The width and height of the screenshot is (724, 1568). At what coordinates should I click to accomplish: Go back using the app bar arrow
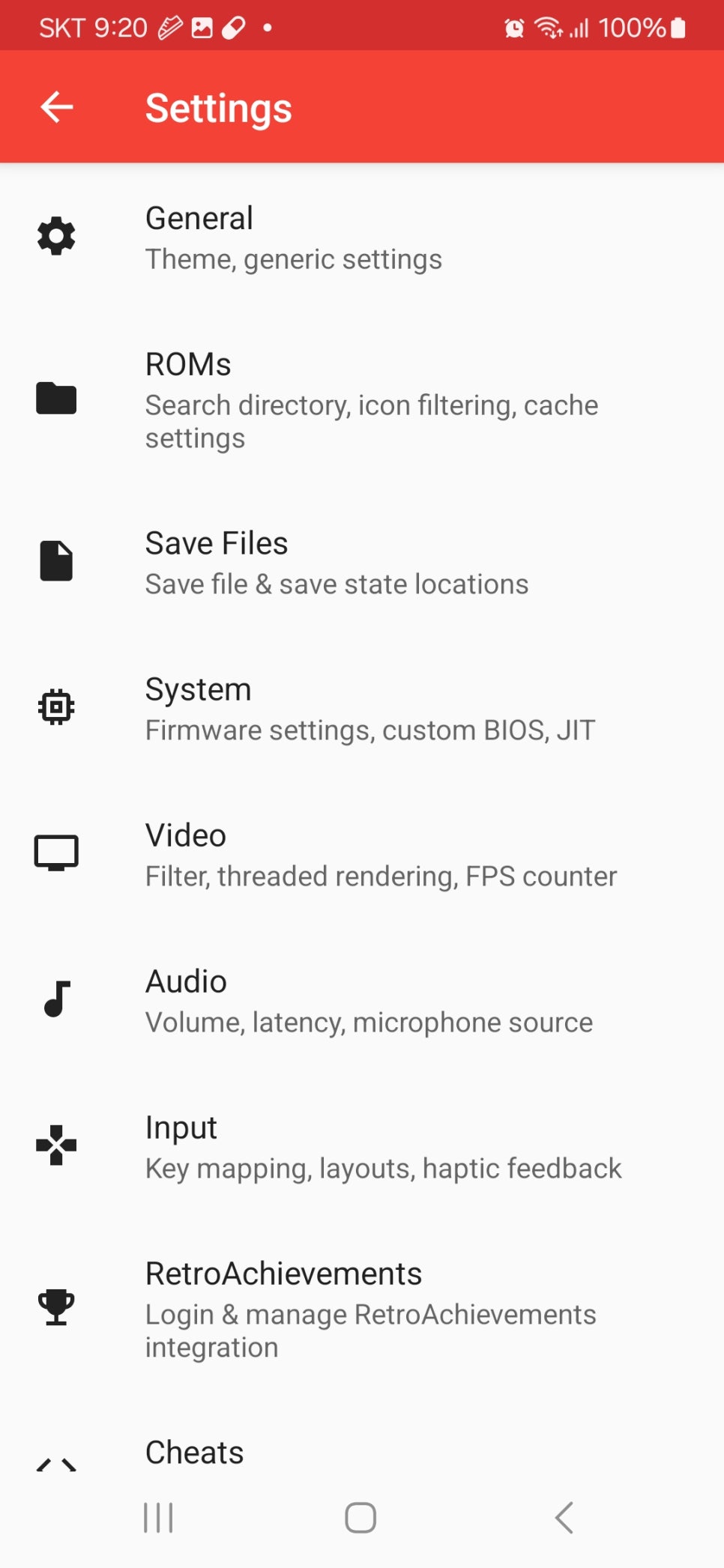pos(57,107)
